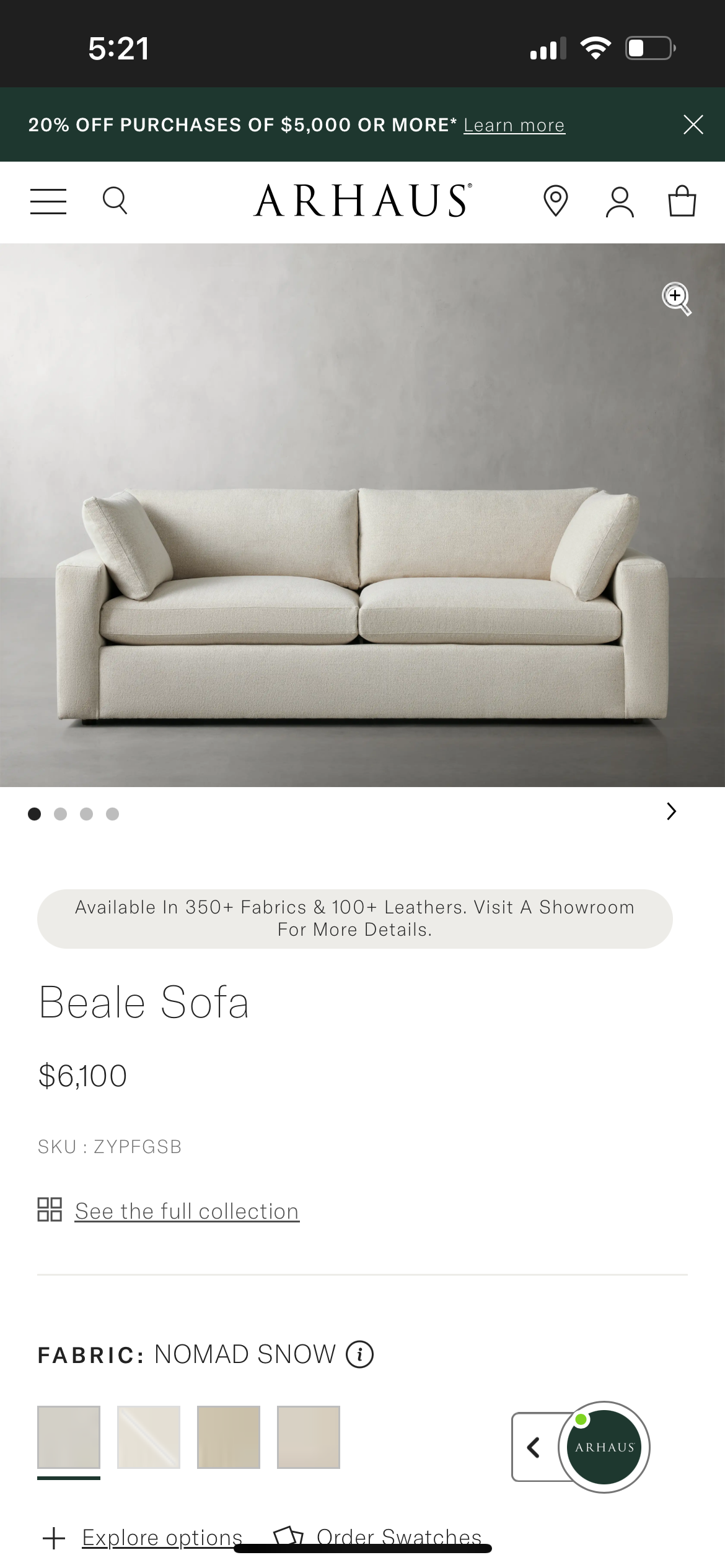Find a store with the location pin
The width and height of the screenshot is (725, 1568).
click(555, 201)
